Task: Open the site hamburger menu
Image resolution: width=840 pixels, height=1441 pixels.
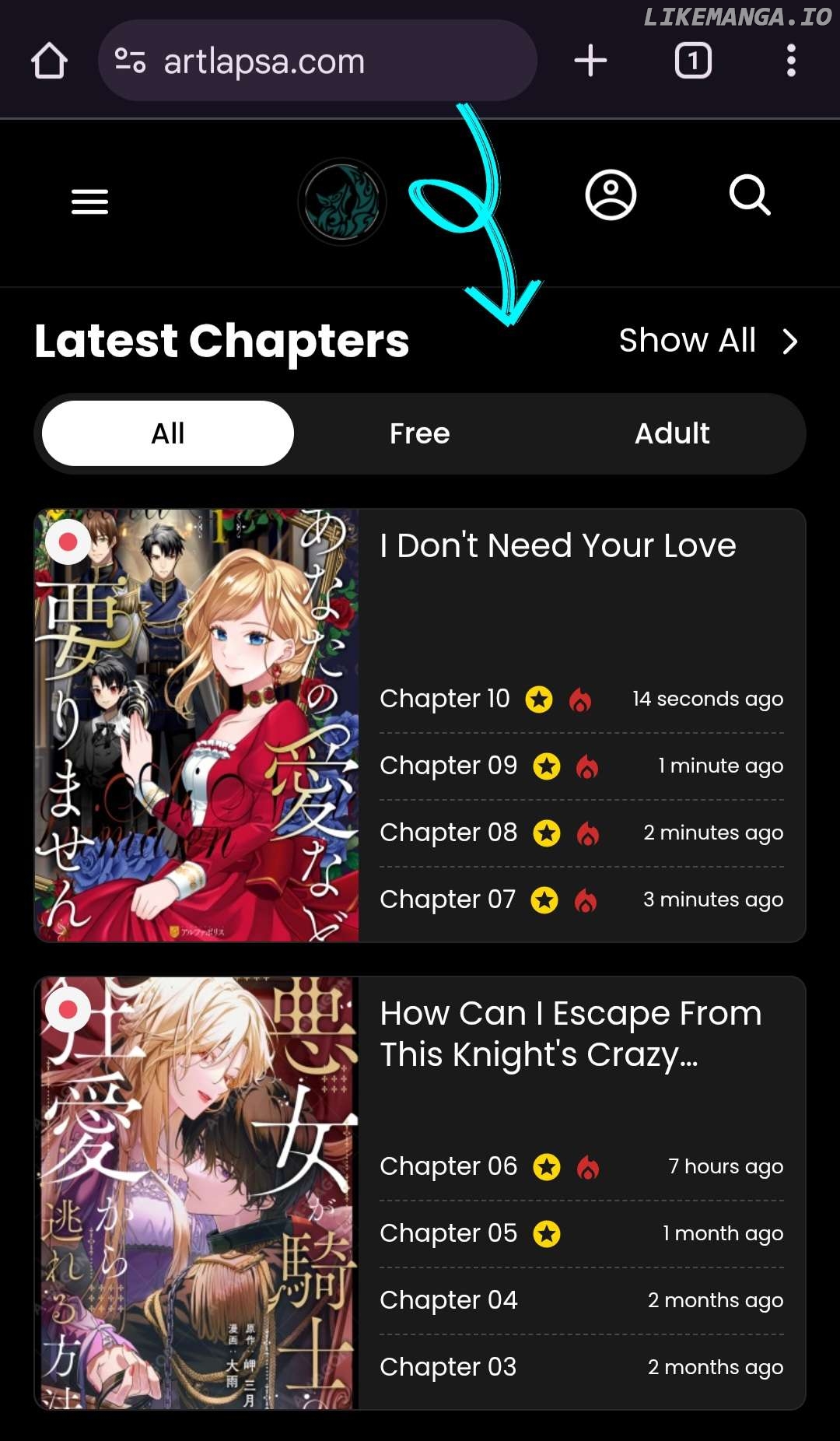Action: pos(89,202)
